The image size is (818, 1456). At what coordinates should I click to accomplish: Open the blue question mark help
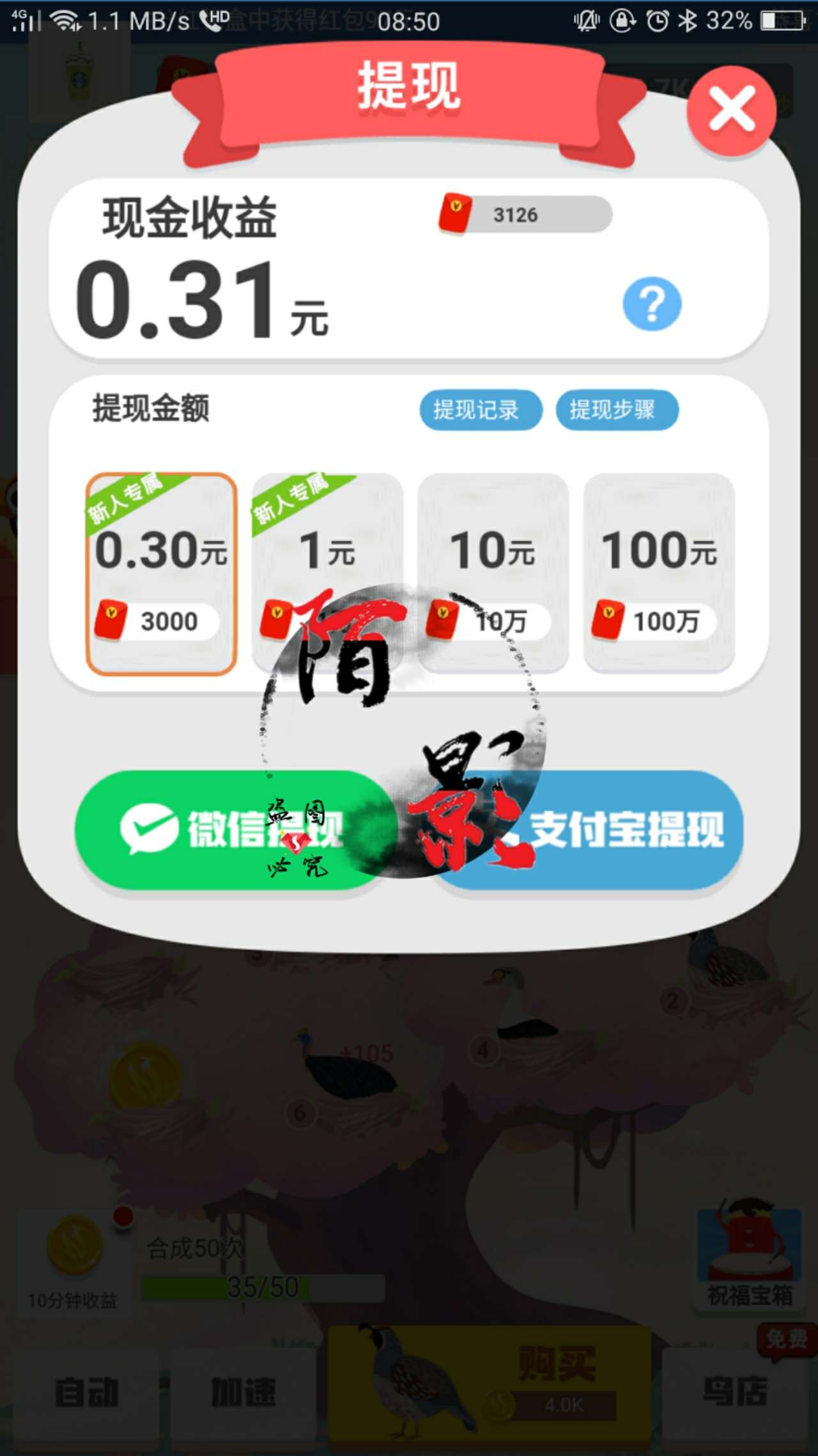[652, 304]
